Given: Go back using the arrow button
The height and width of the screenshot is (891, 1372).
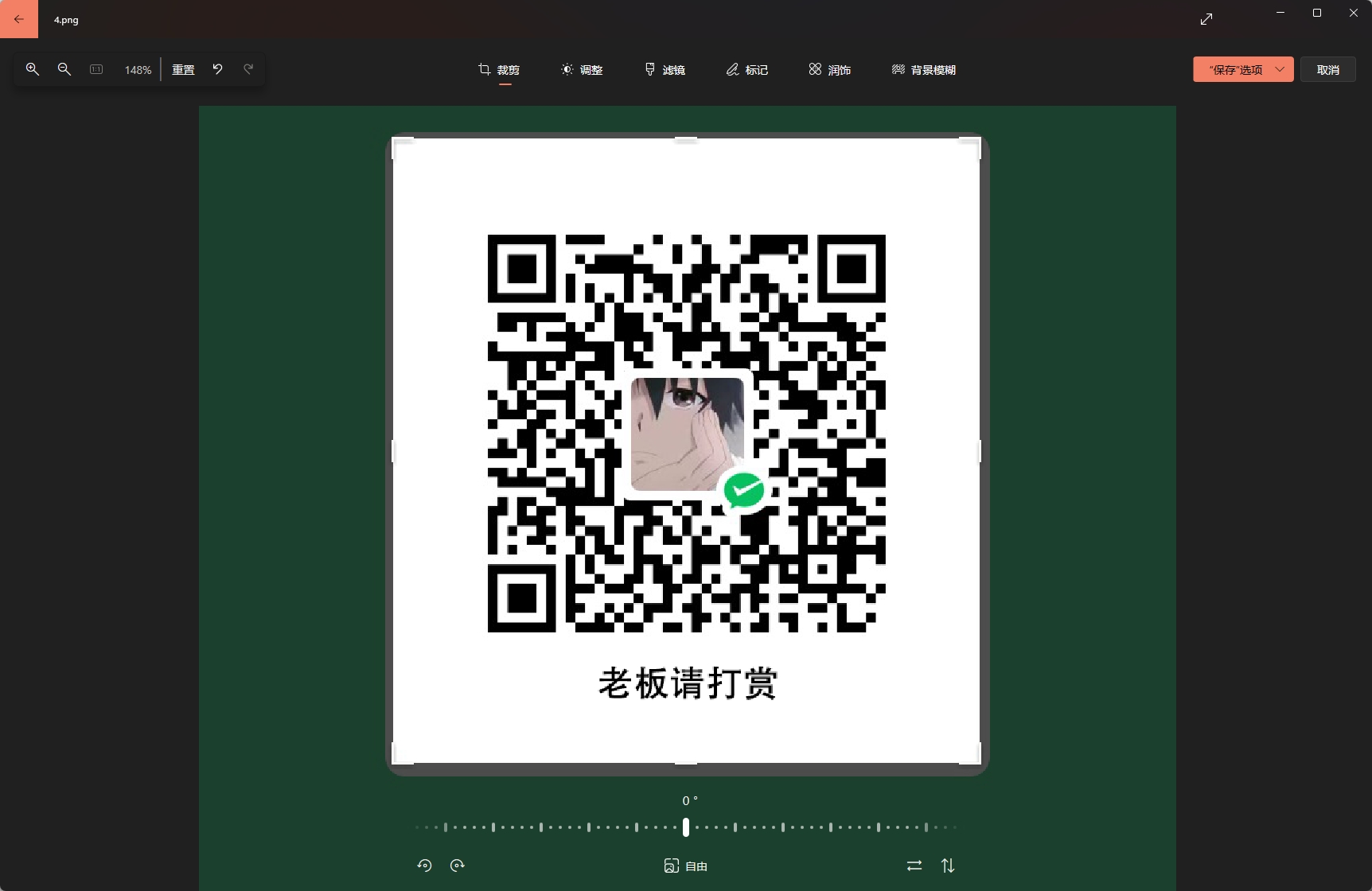Looking at the screenshot, I should point(18,19).
